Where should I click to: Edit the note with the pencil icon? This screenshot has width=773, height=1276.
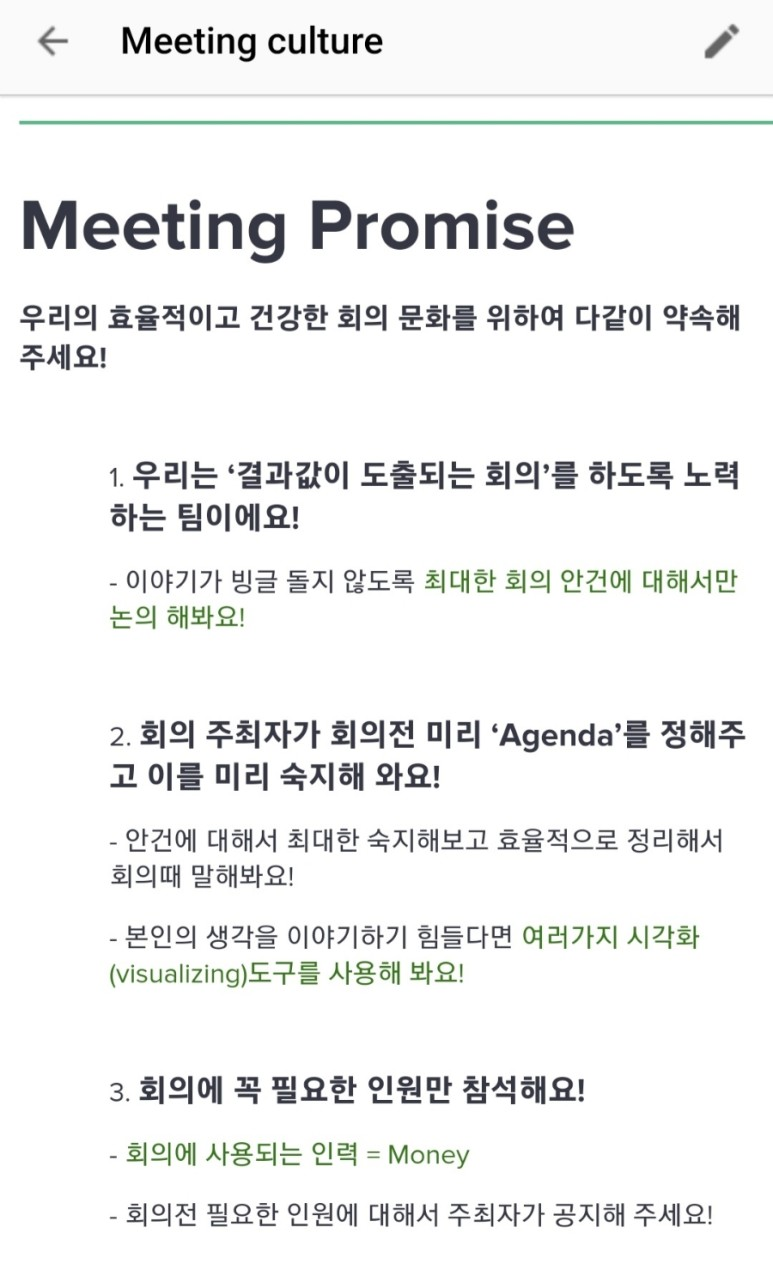click(x=721, y=41)
